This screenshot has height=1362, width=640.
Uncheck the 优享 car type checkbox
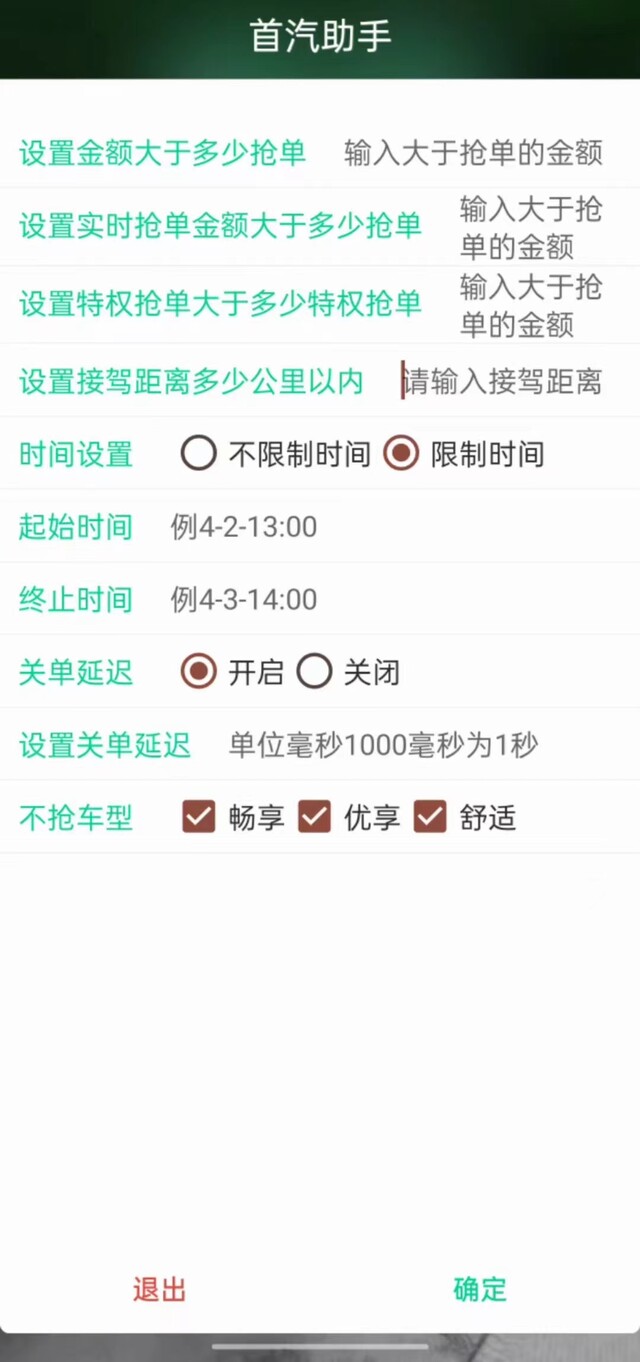coord(349,817)
